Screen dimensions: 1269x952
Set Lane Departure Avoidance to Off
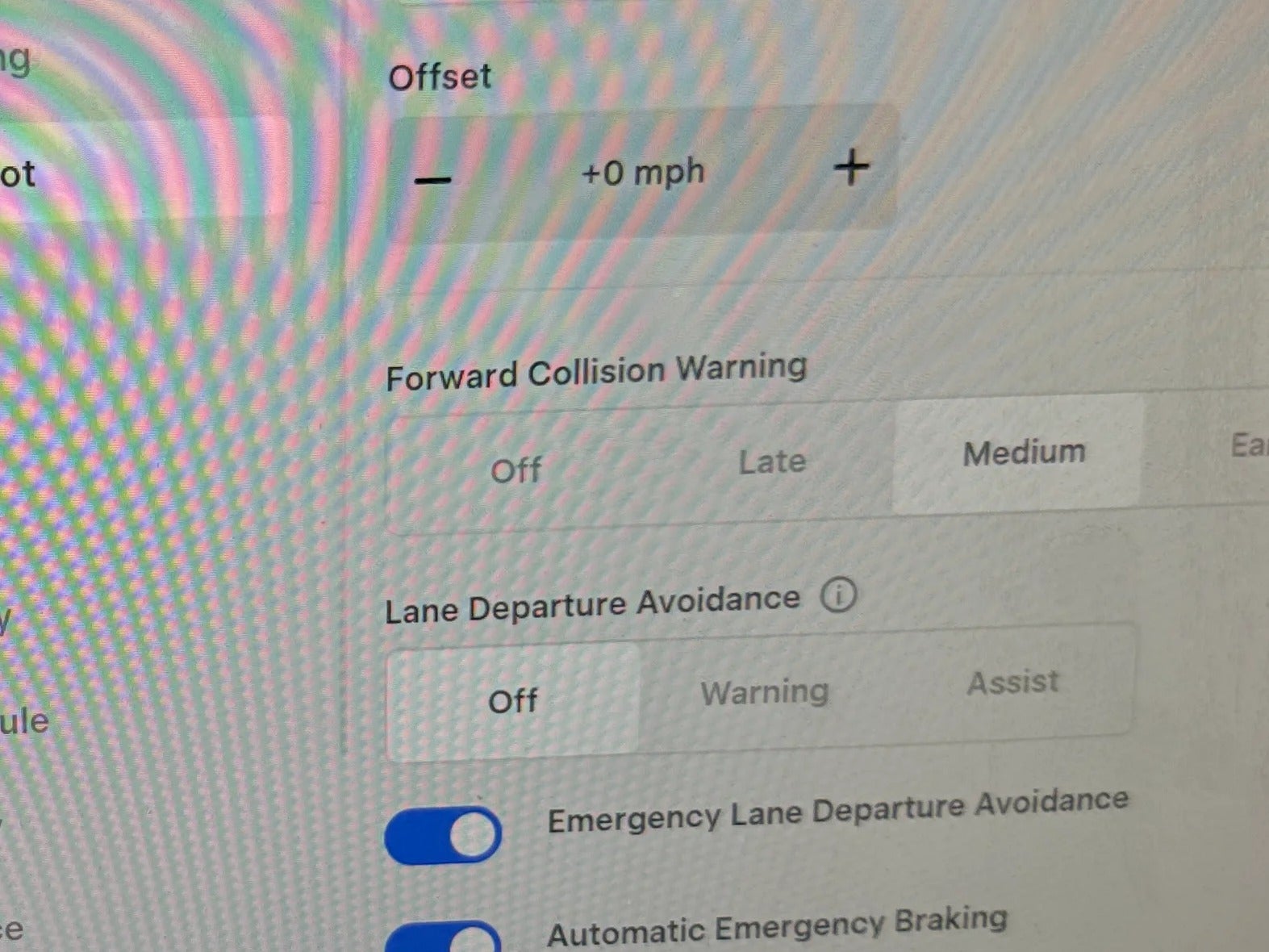coord(513,701)
